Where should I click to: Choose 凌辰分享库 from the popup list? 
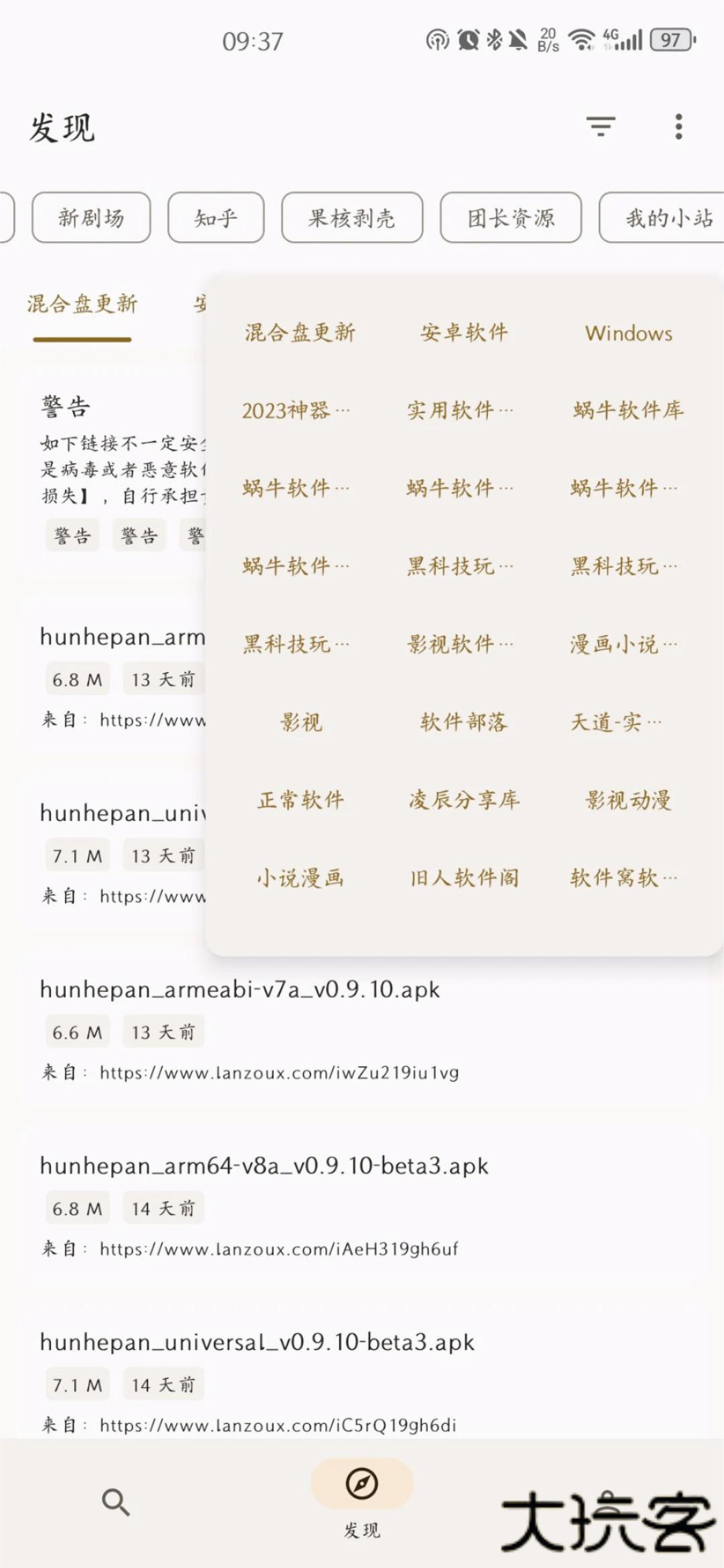tap(465, 799)
